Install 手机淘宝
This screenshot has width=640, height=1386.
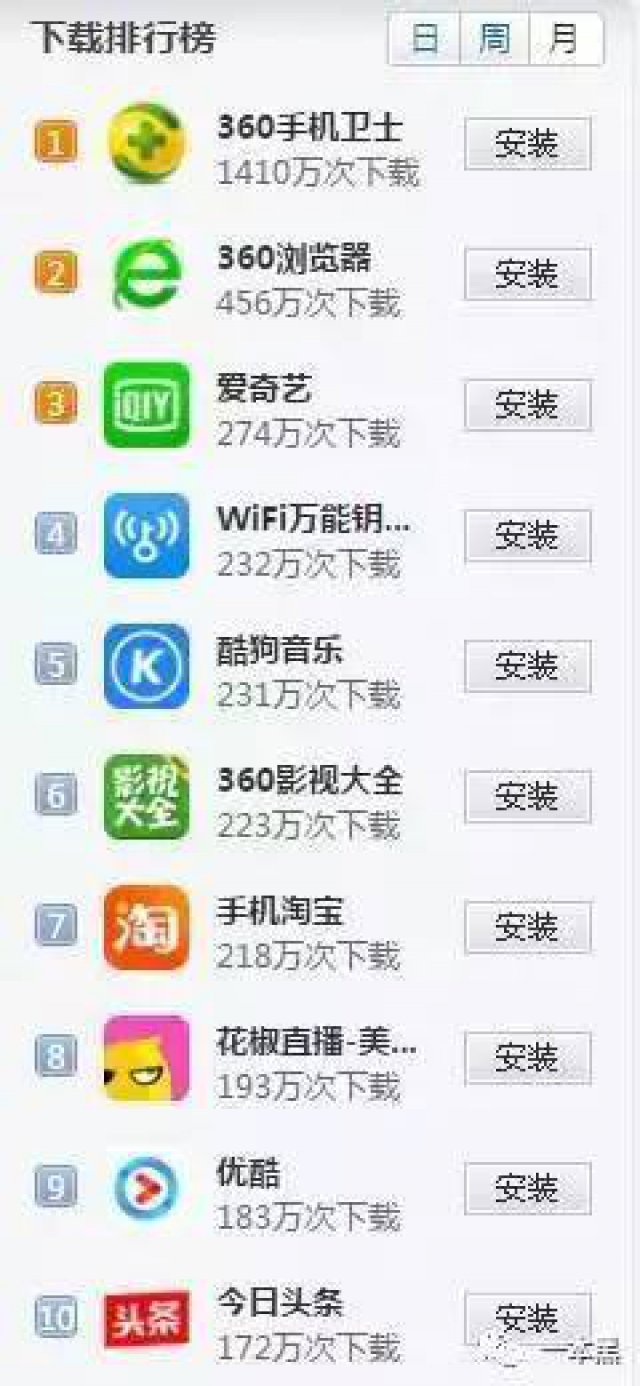tap(527, 928)
